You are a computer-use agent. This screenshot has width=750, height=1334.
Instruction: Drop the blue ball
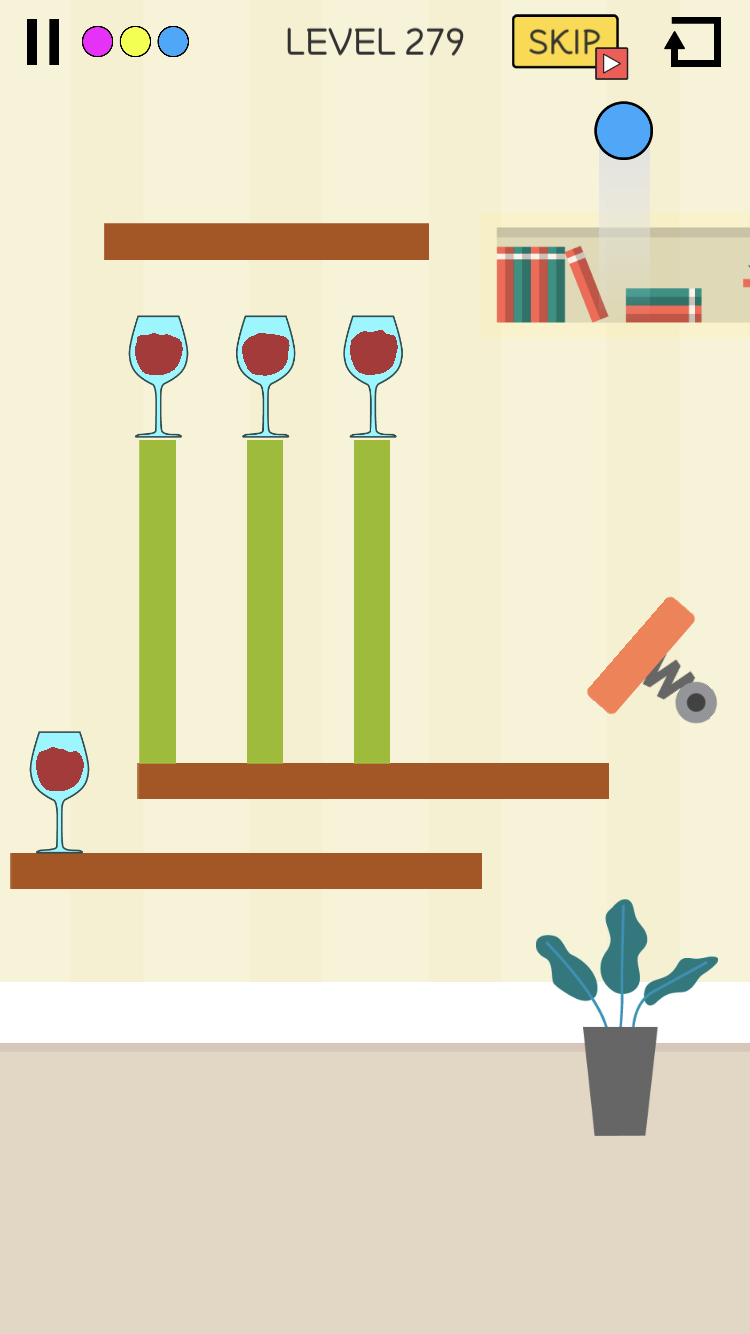pos(624,131)
